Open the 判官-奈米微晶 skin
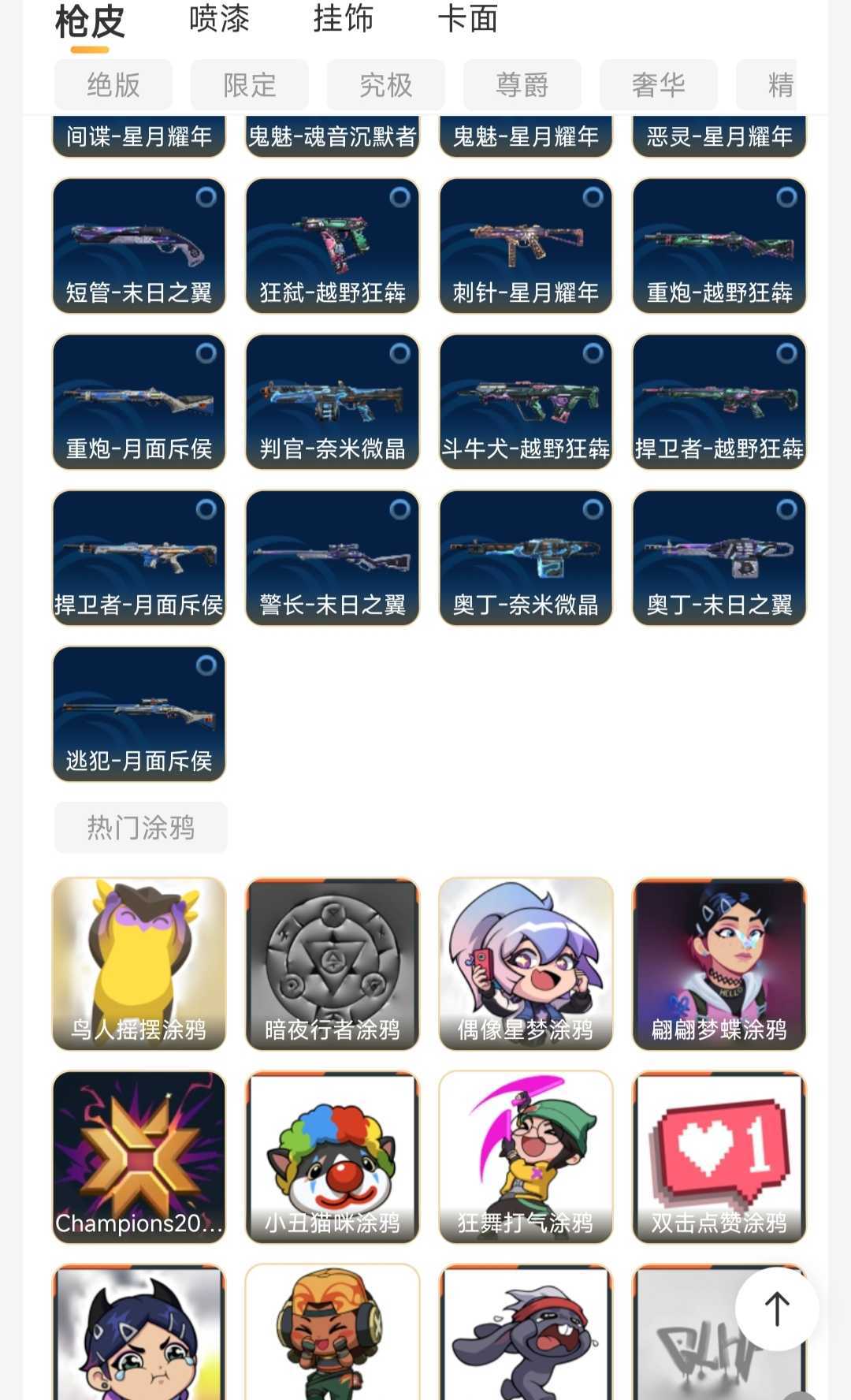This screenshot has height=1400, width=851. pyautogui.click(x=333, y=401)
